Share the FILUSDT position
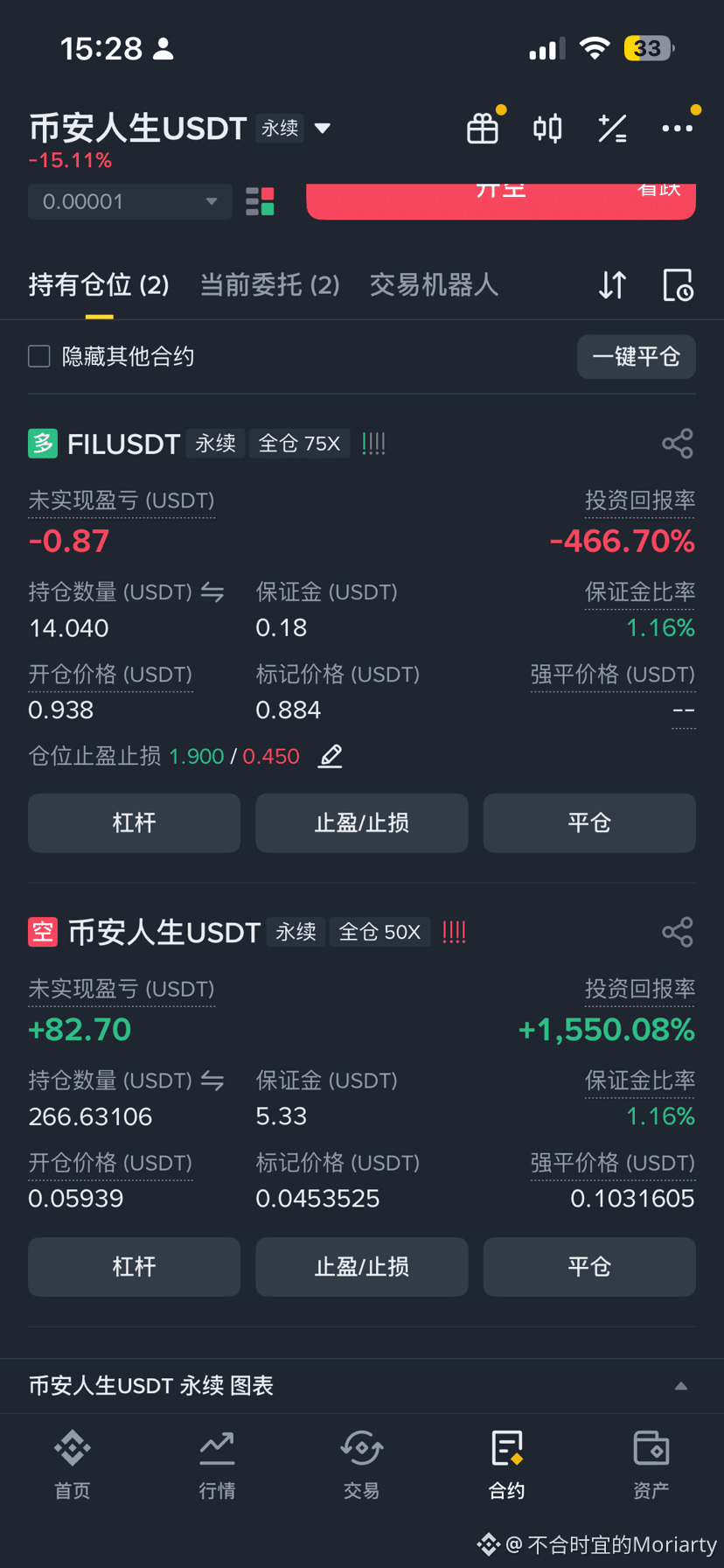 click(678, 444)
